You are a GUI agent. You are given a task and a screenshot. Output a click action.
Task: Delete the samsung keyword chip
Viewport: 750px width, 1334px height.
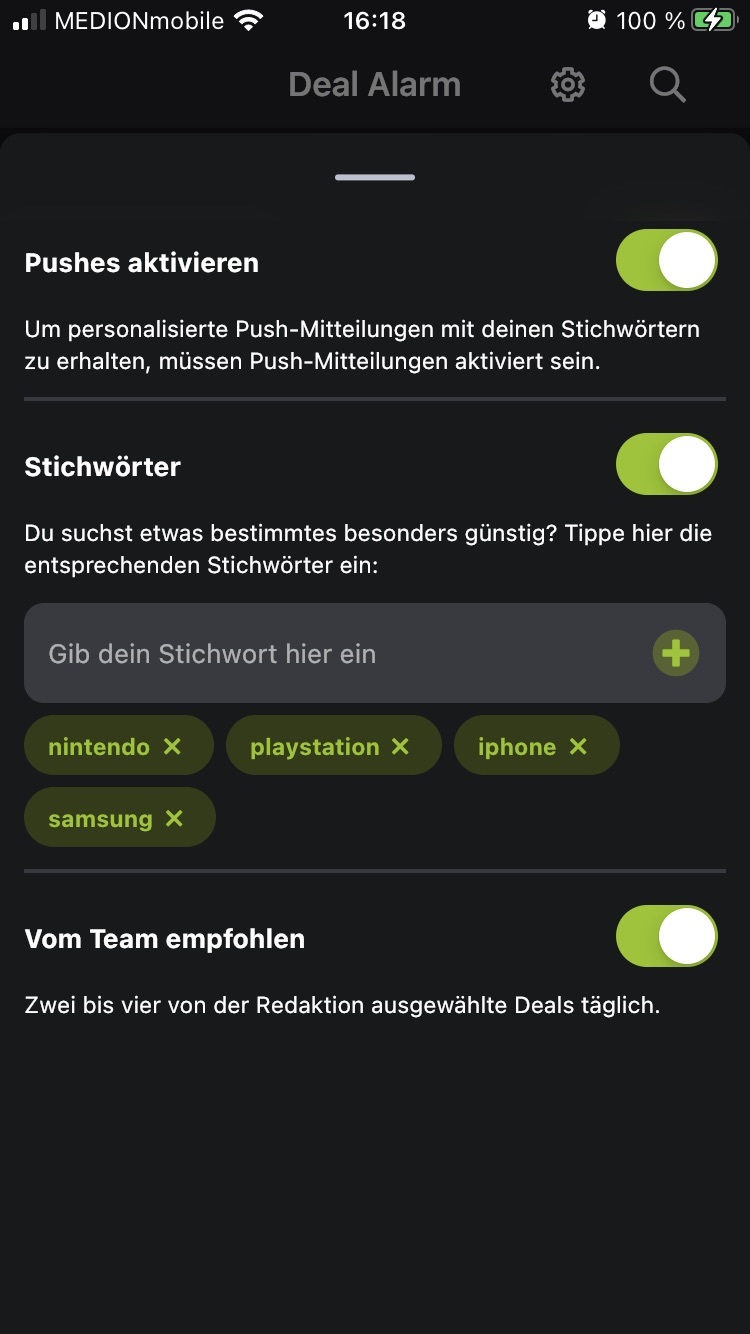tap(174, 818)
